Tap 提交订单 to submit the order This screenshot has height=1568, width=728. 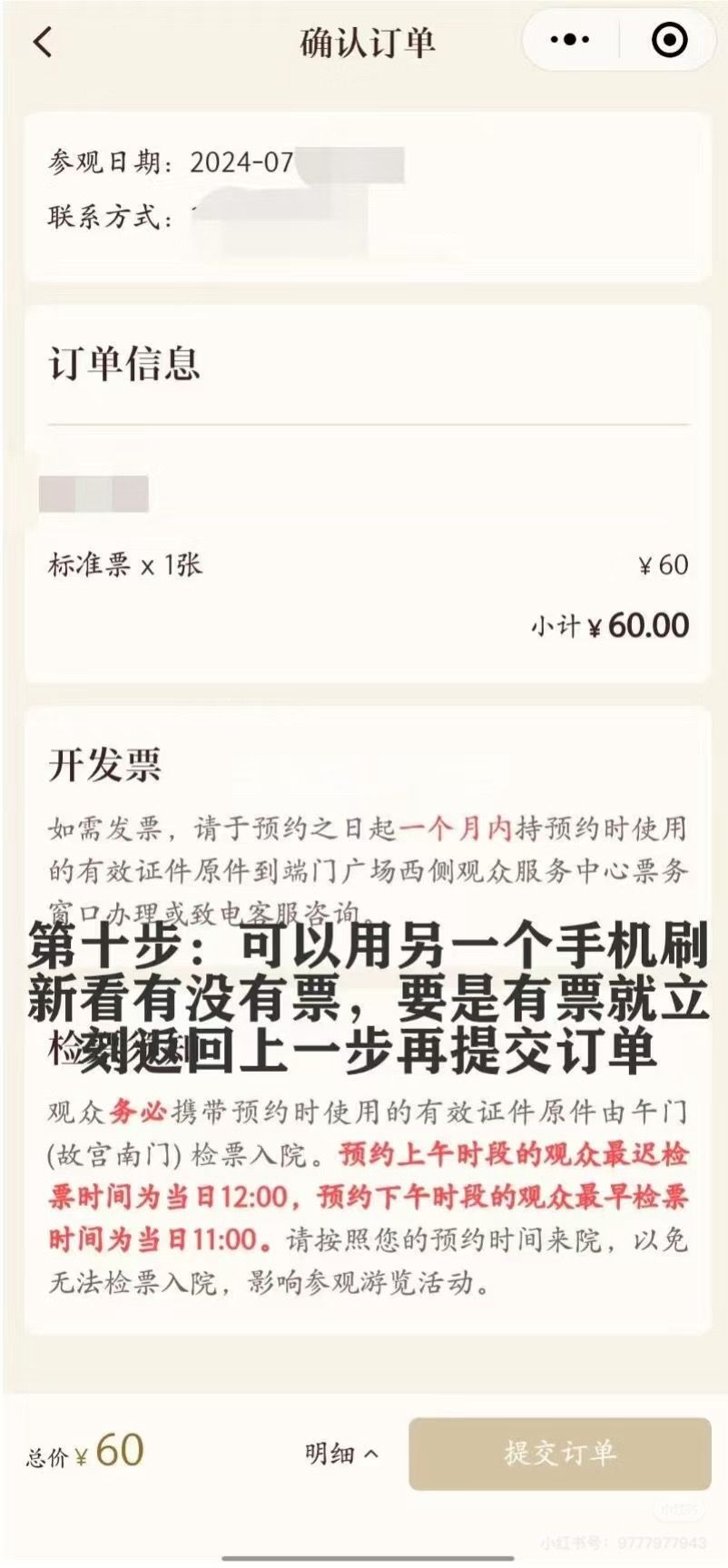[559, 1454]
